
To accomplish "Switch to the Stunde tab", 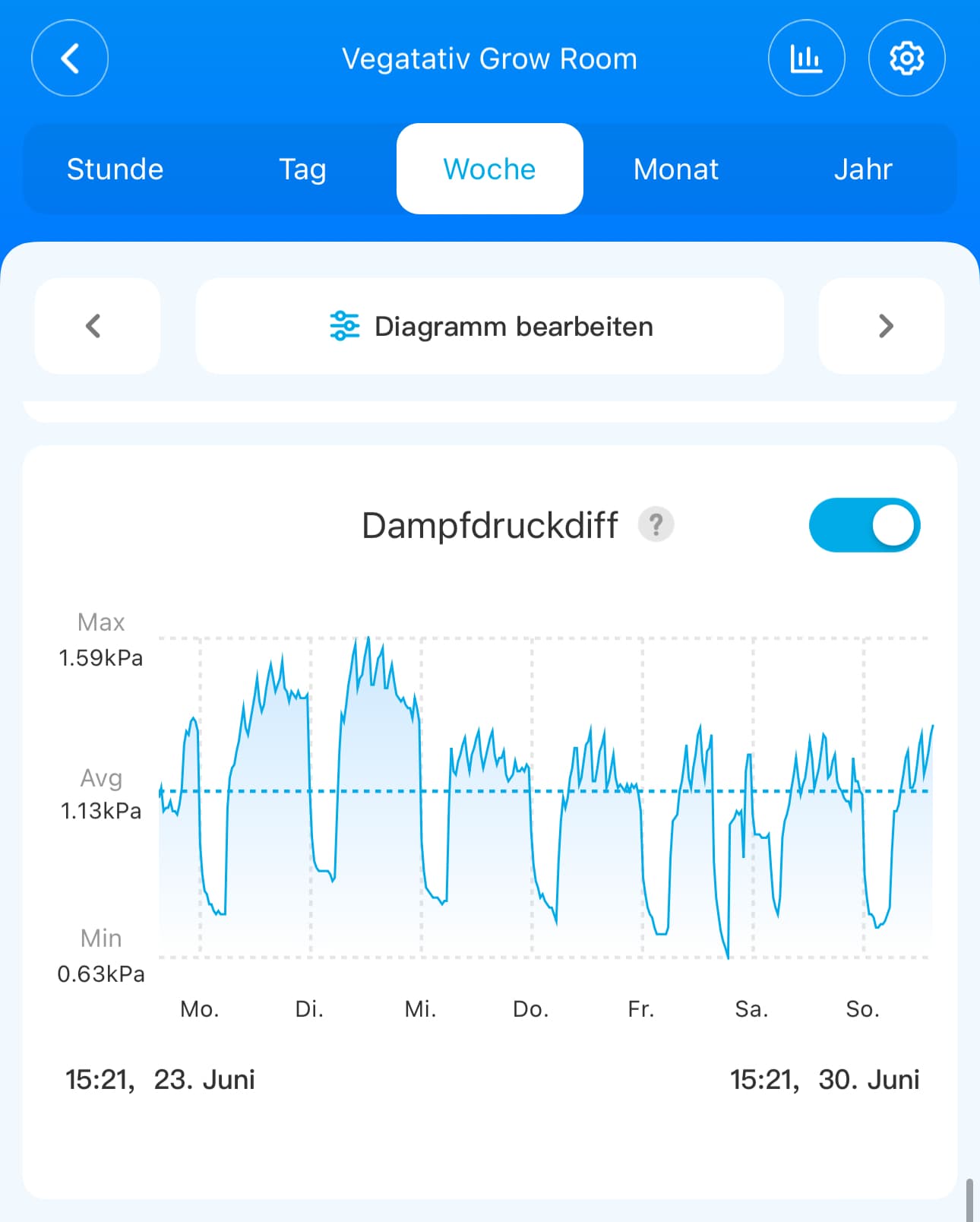I will [x=115, y=169].
